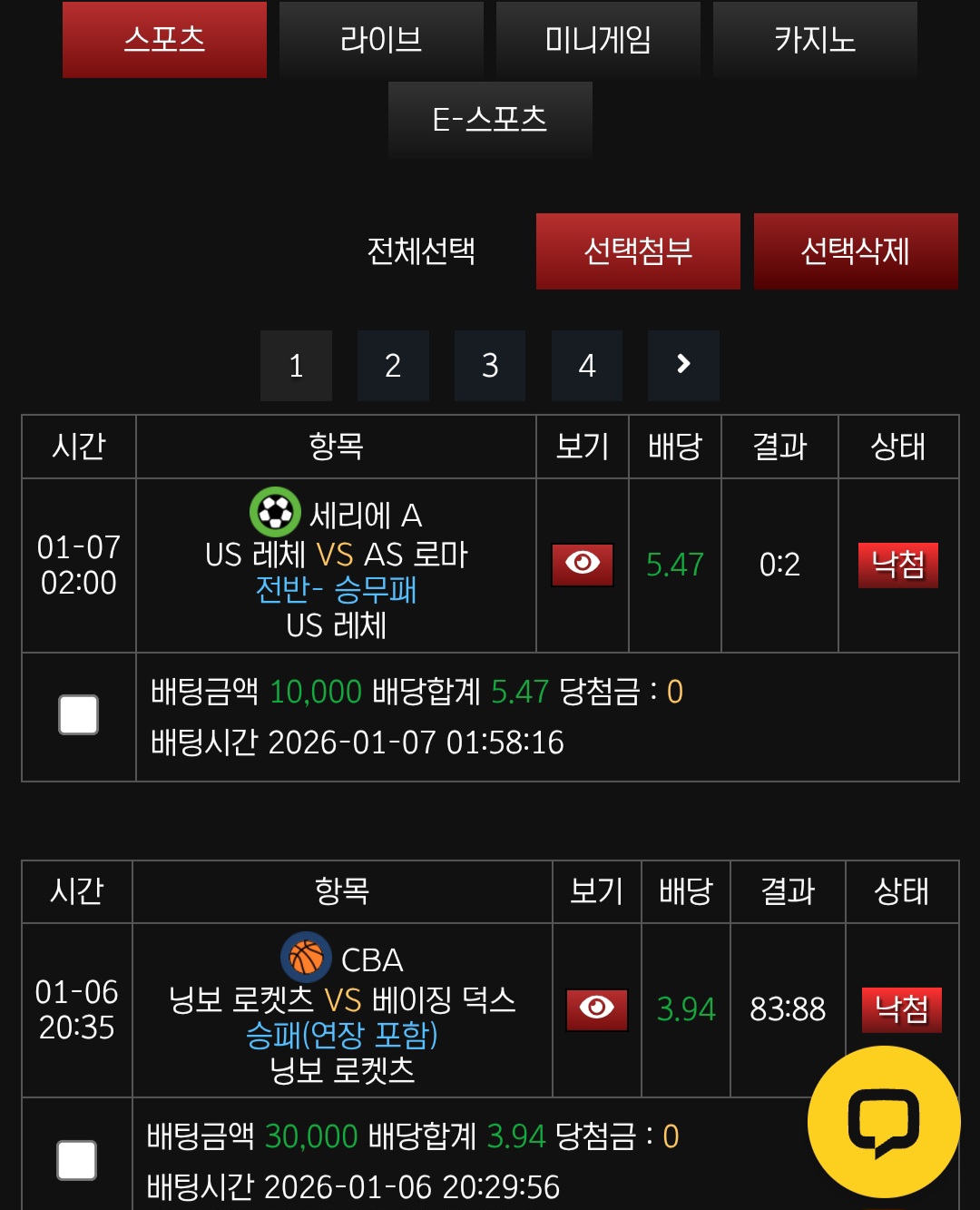Go to page 1

pos(296,366)
